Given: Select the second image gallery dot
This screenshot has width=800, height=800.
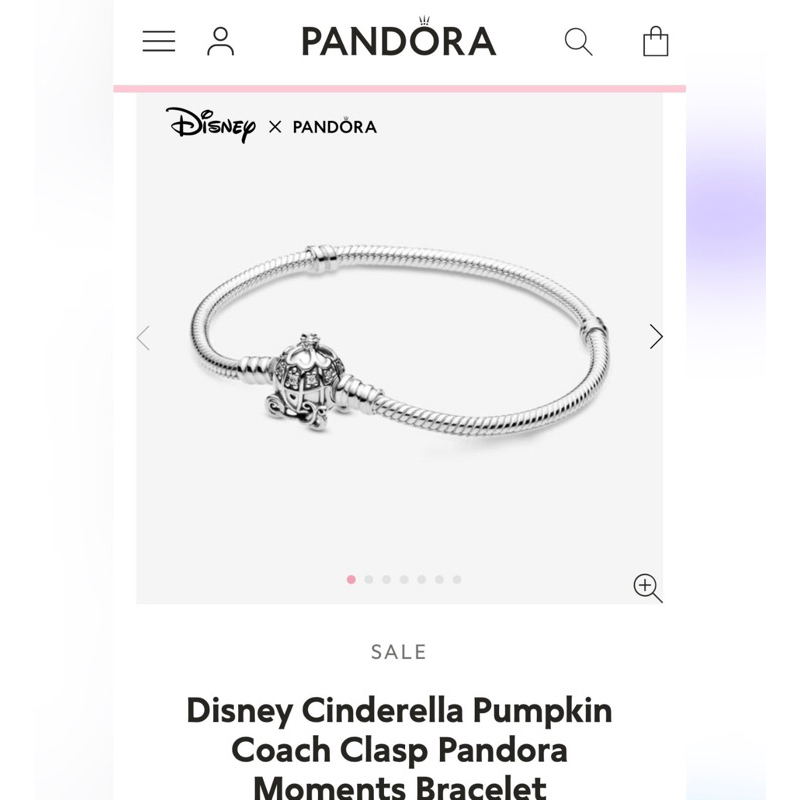Looking at the screenshot, I should point(369,579).
